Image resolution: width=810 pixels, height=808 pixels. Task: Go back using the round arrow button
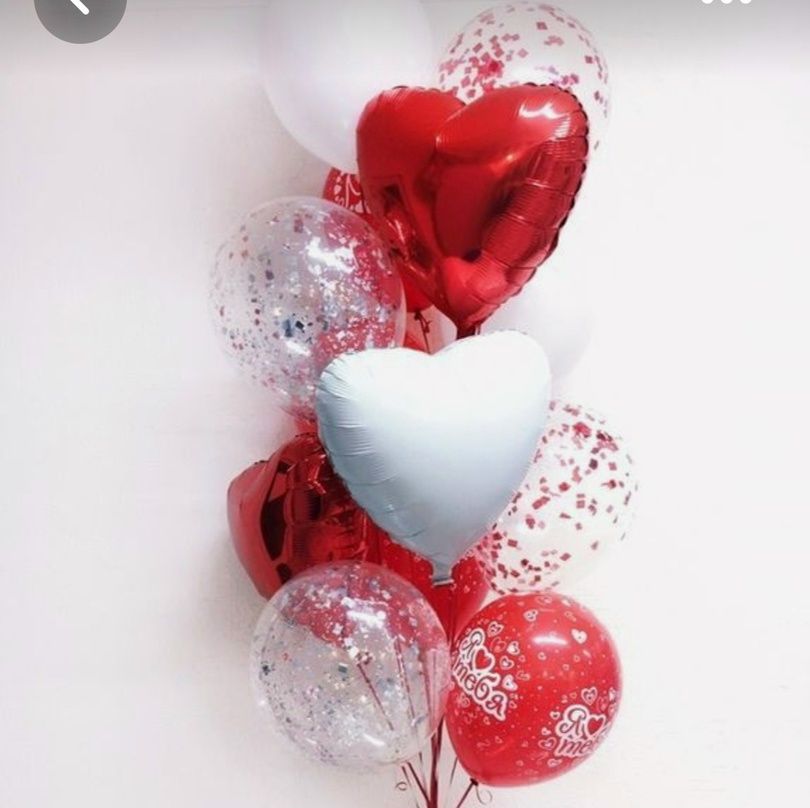click(x=80, y=8)
